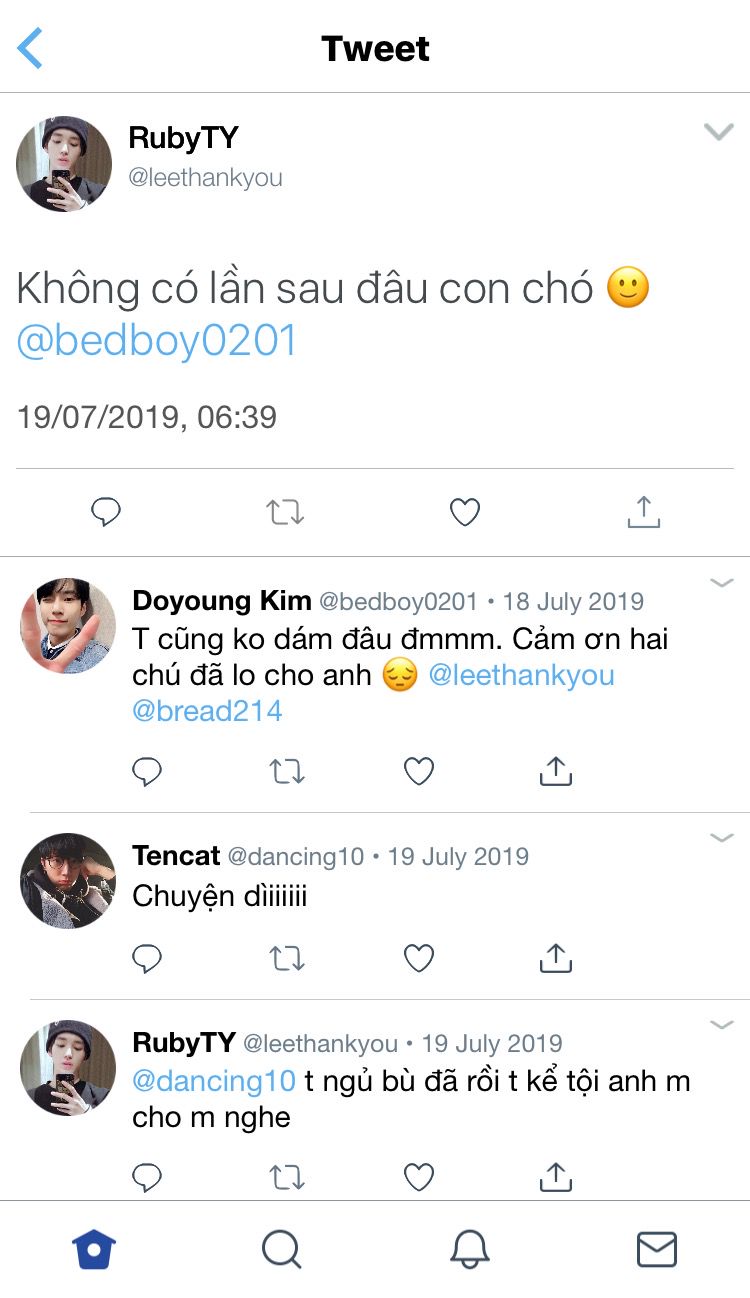This screenshot has width=750, height=1298.
Task: Go back using the top-left arrow
Action: coord(30,48)
